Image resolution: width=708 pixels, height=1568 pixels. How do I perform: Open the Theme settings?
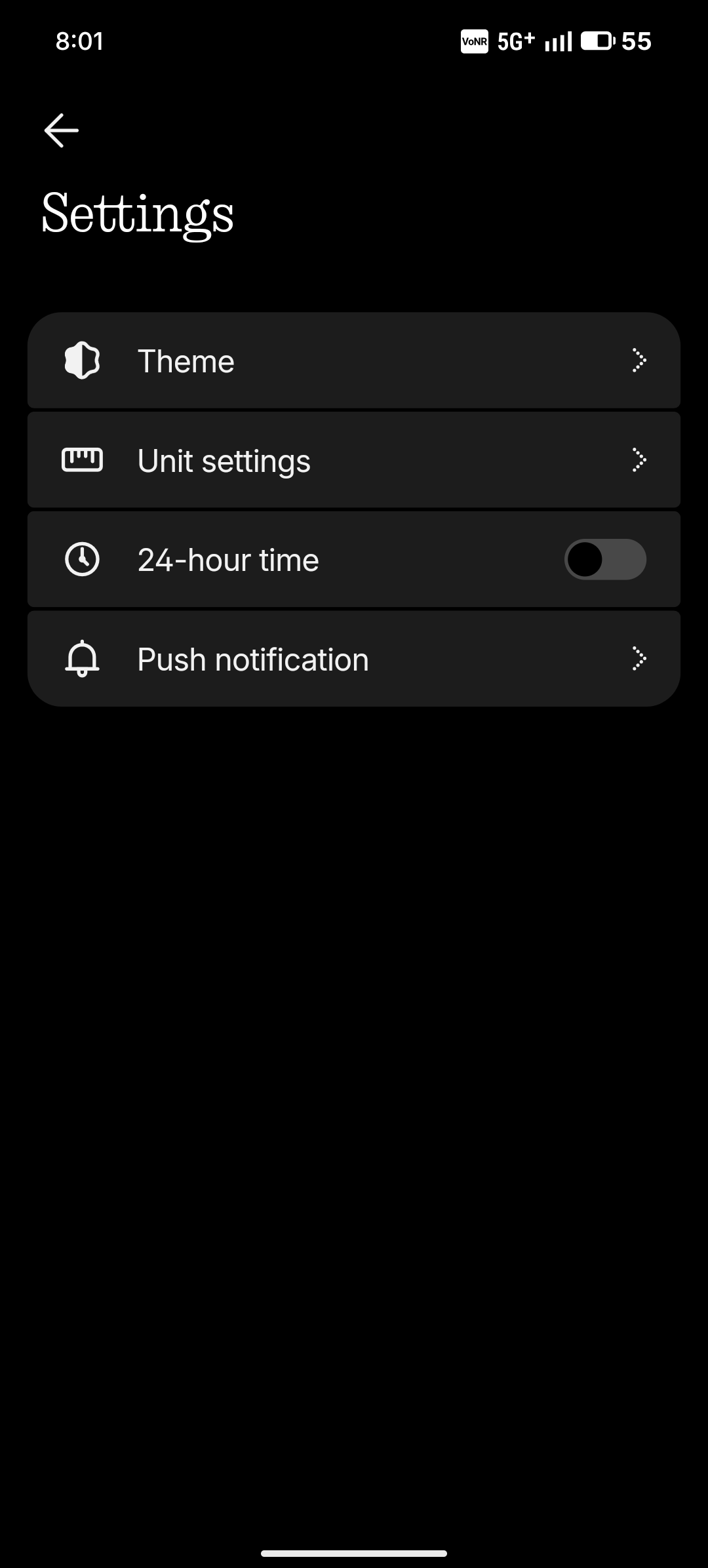pos(354,361)
